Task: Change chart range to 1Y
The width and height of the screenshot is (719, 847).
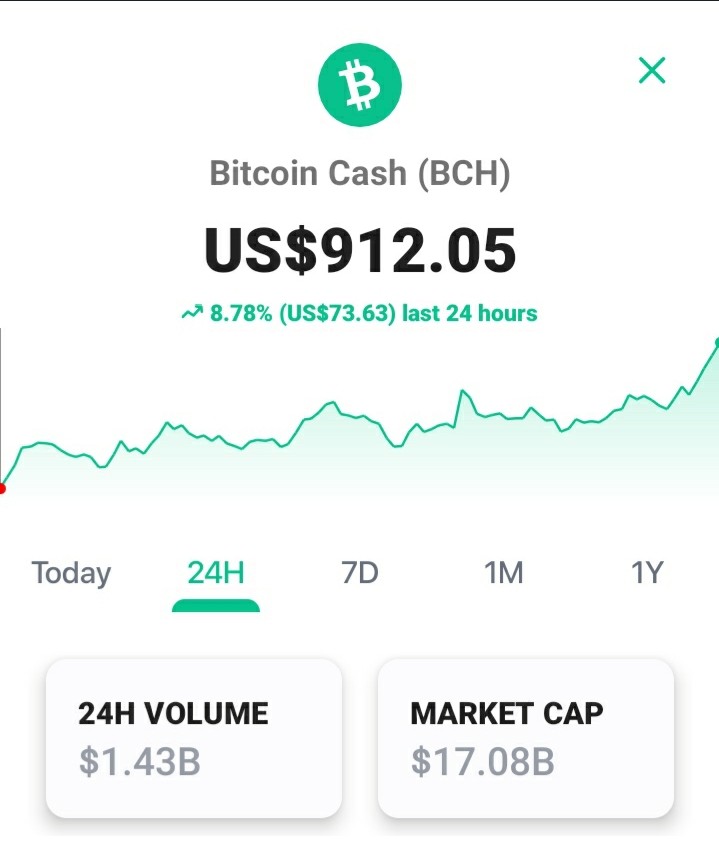Action: [647, 573]
